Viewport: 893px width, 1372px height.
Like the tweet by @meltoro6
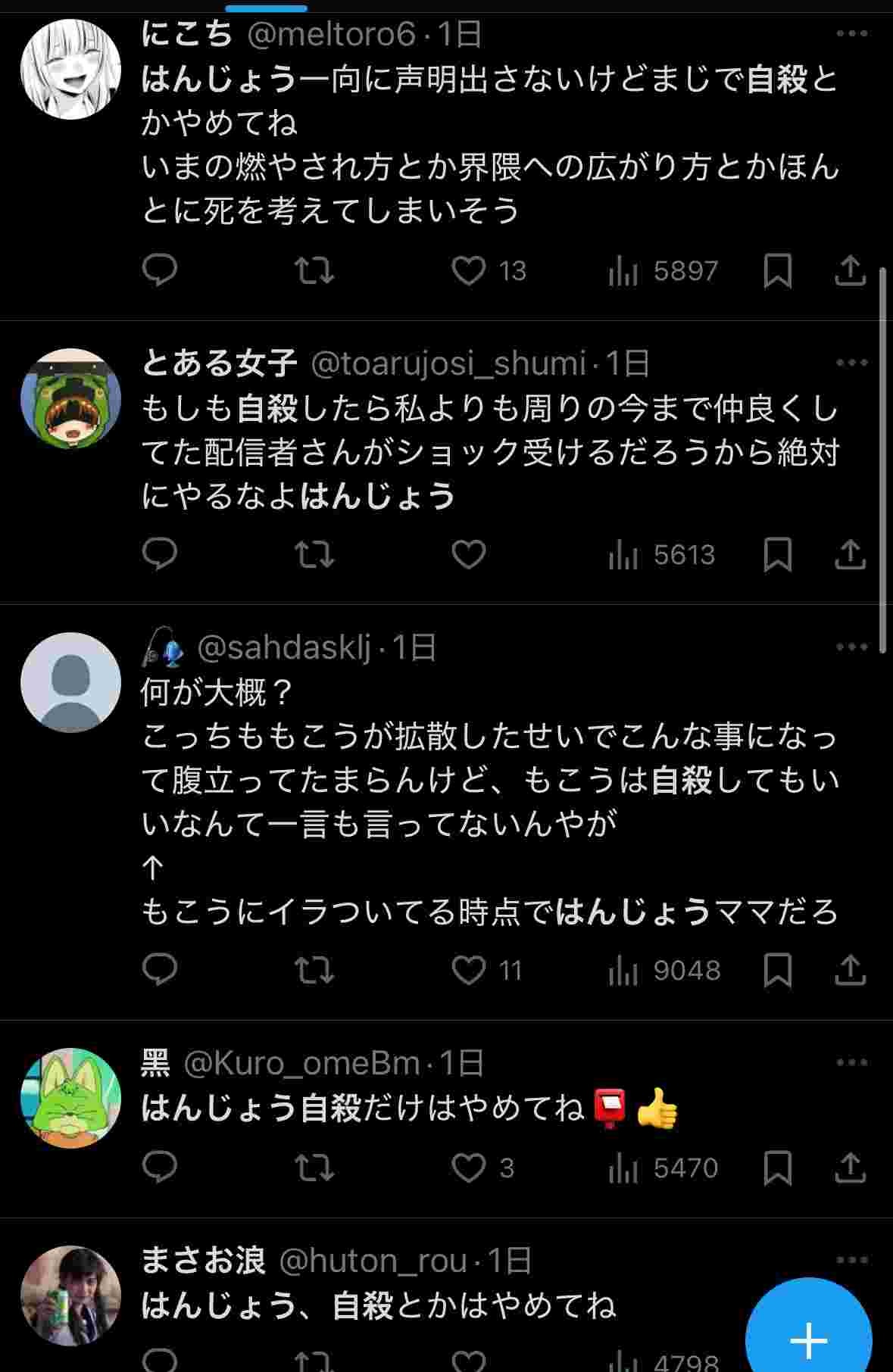click(x=469, y=270)
